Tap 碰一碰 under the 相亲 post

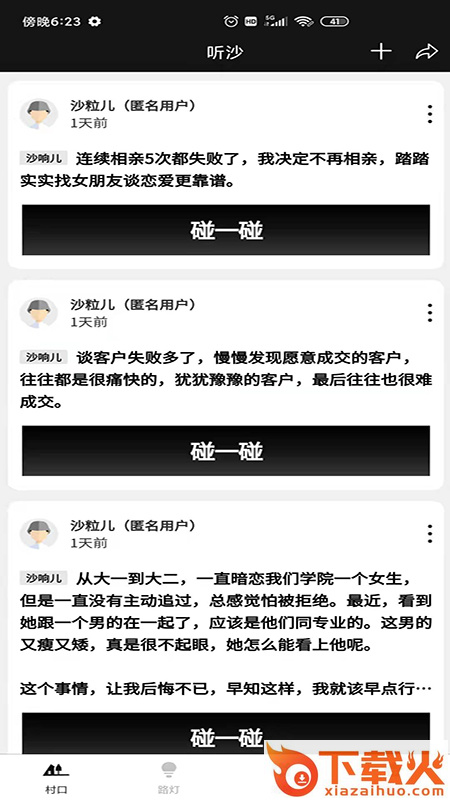[226, 230]
